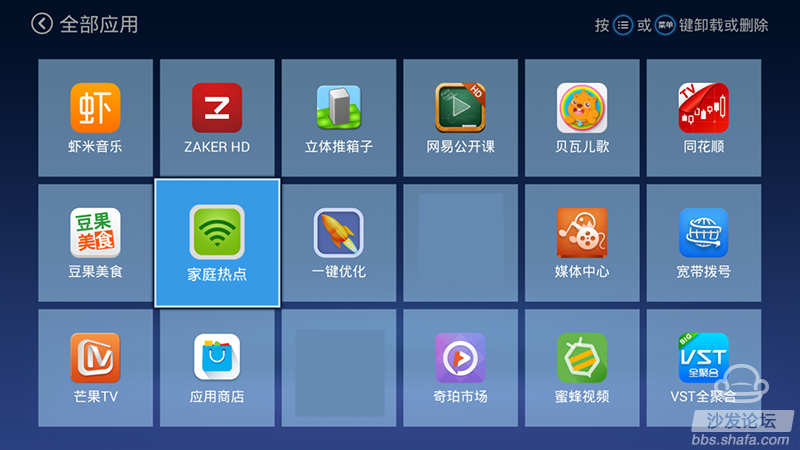Launch 蜜蜂视频
The image size is (800, 450).
click(x=582, y=367)
